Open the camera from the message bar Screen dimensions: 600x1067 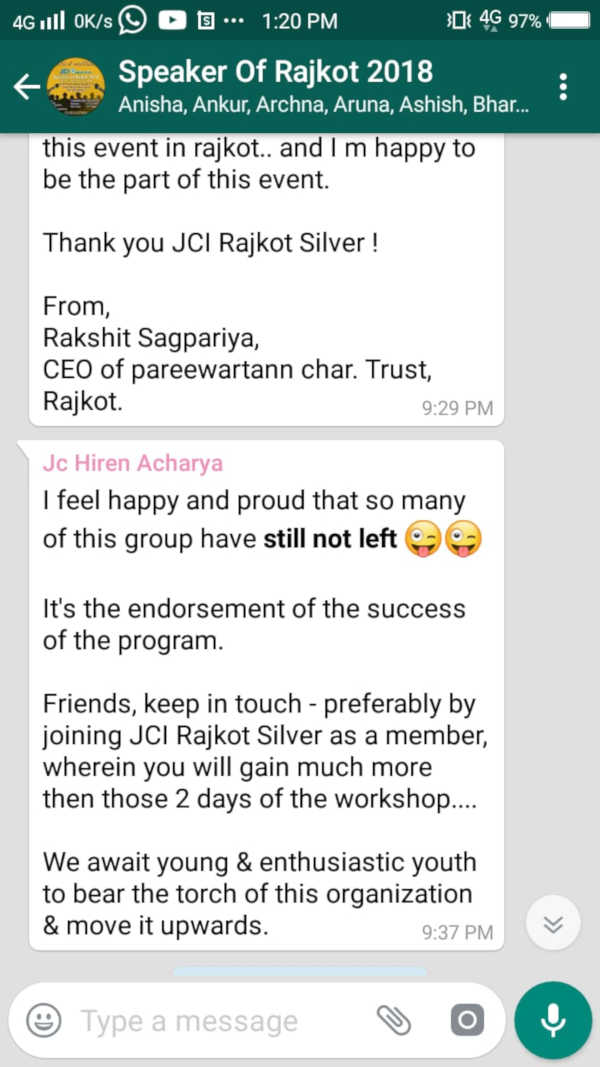(466, 1020)
